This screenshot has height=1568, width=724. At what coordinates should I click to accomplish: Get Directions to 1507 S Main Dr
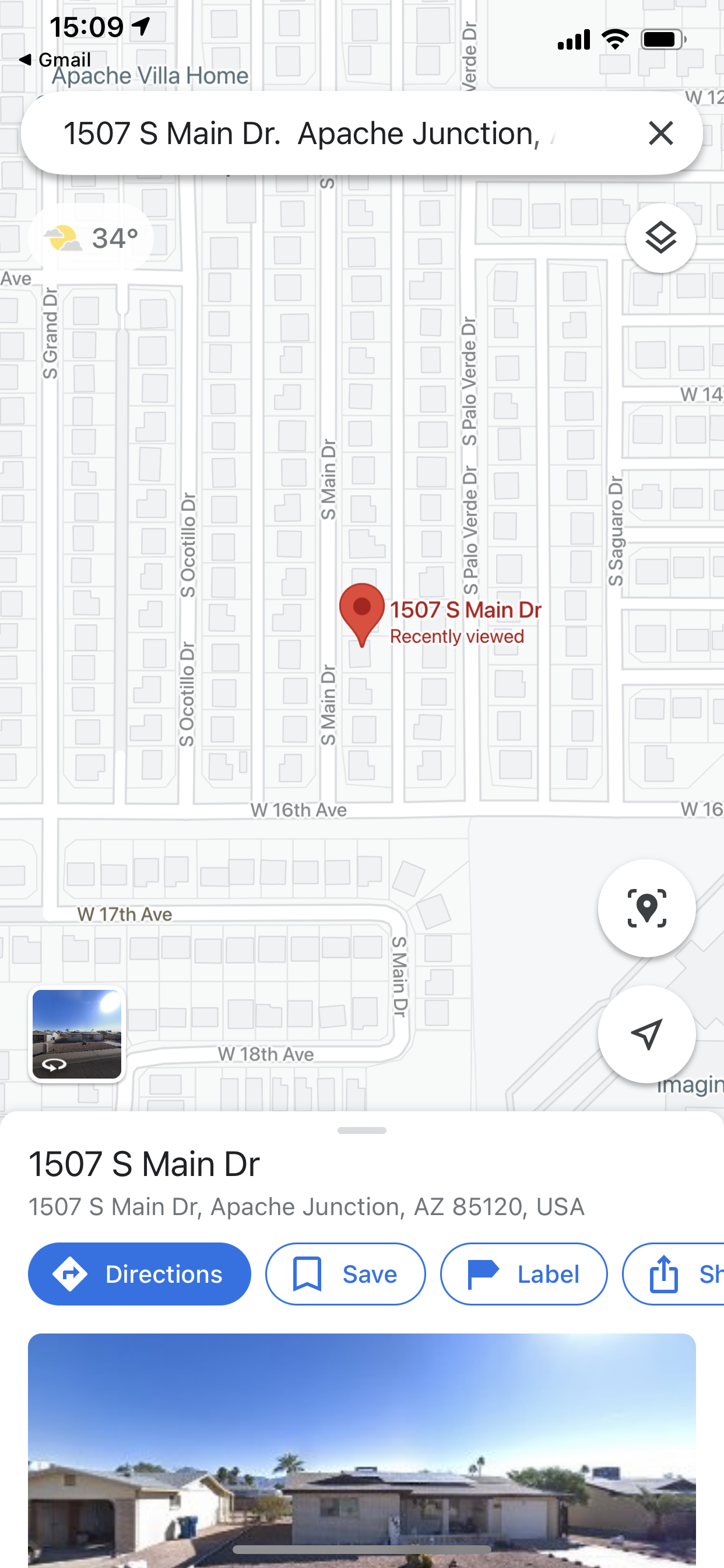click(139, 1274)
